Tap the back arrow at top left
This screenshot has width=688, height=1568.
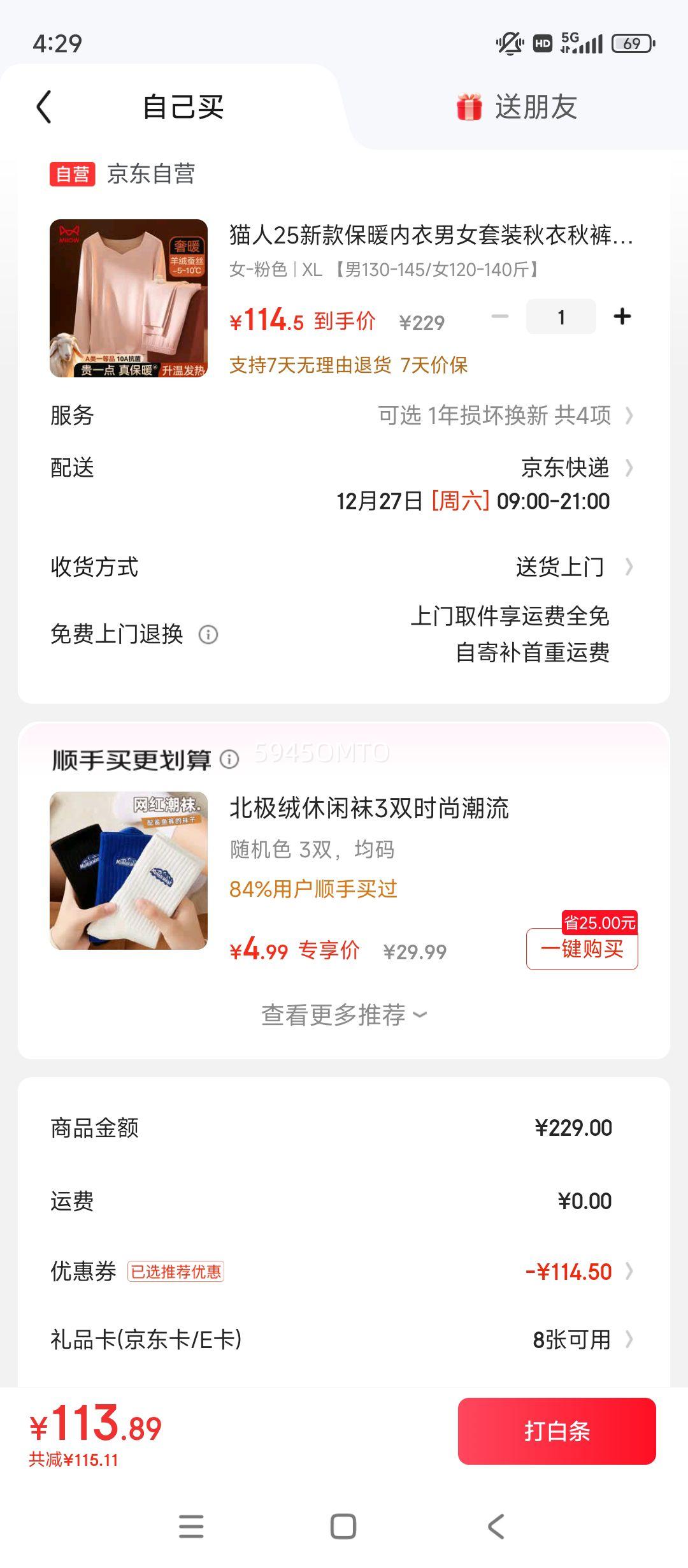tap(43, 107)
